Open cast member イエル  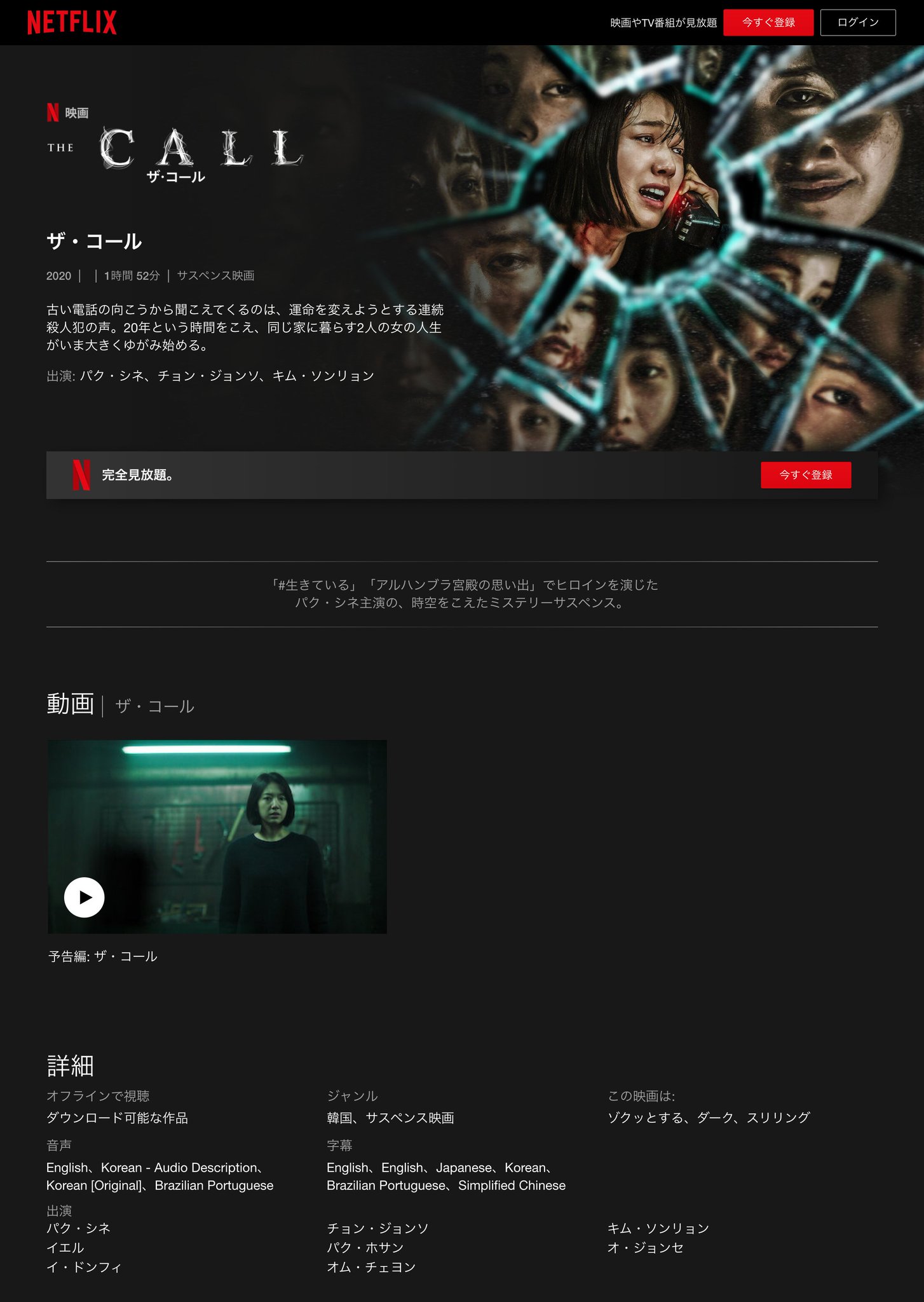(x=65, y=1247)
